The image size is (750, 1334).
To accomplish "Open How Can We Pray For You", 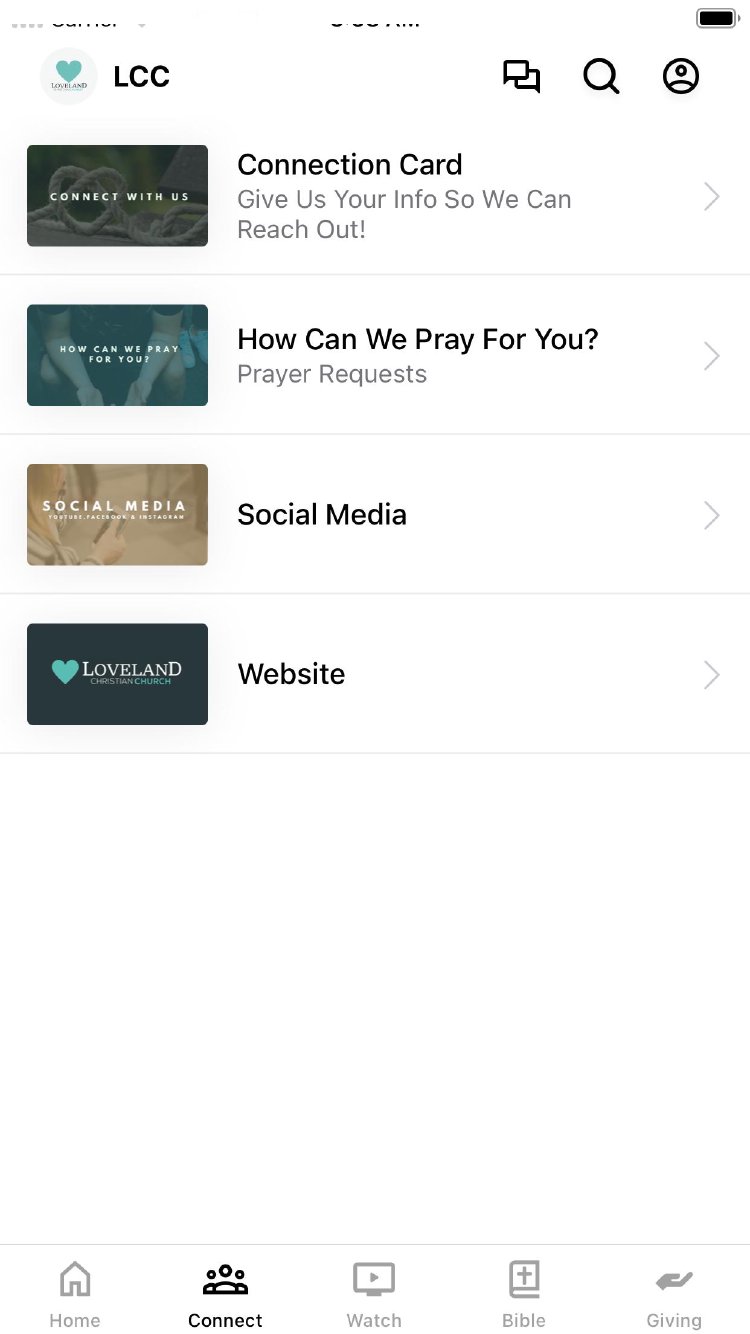I will pos(375,355).
